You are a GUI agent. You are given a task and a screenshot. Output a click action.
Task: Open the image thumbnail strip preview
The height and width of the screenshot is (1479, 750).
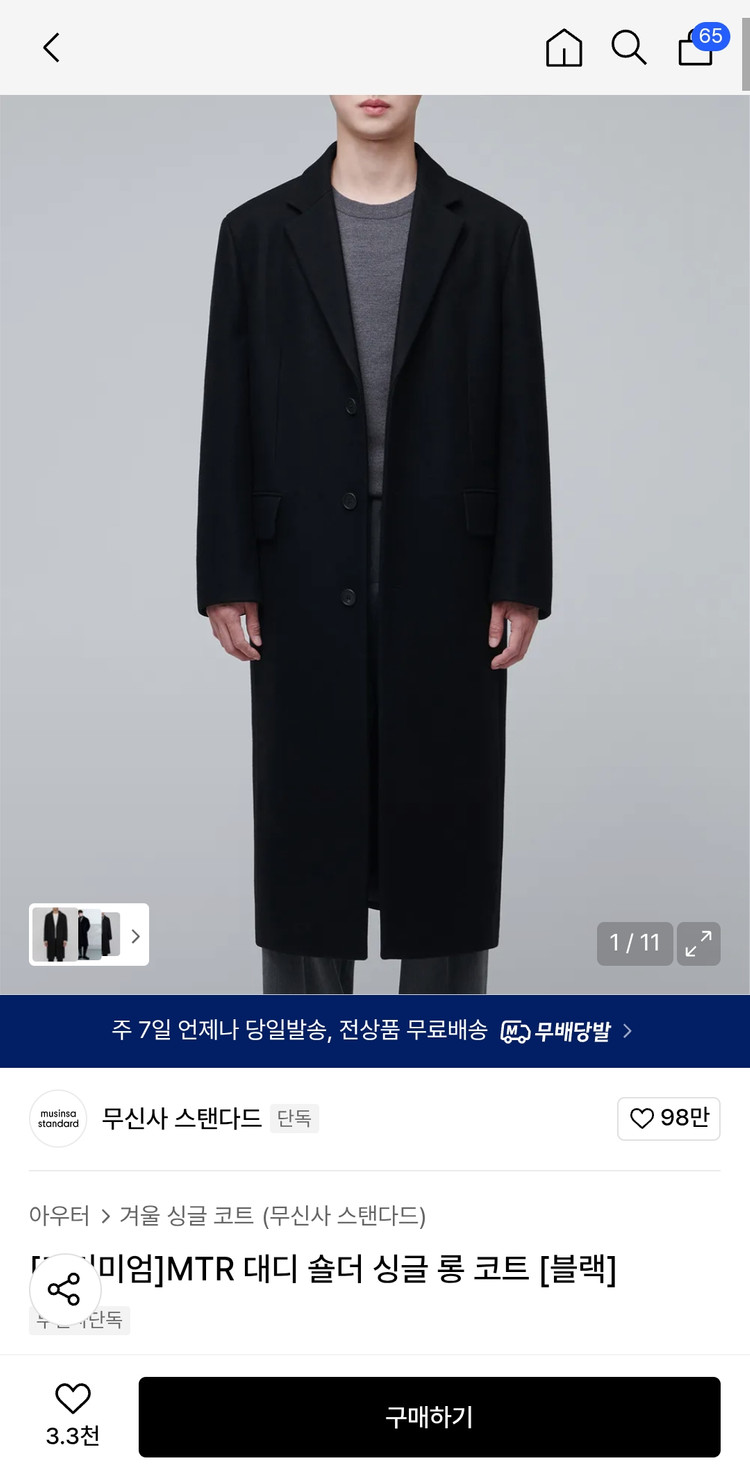(x=88, y=935)
